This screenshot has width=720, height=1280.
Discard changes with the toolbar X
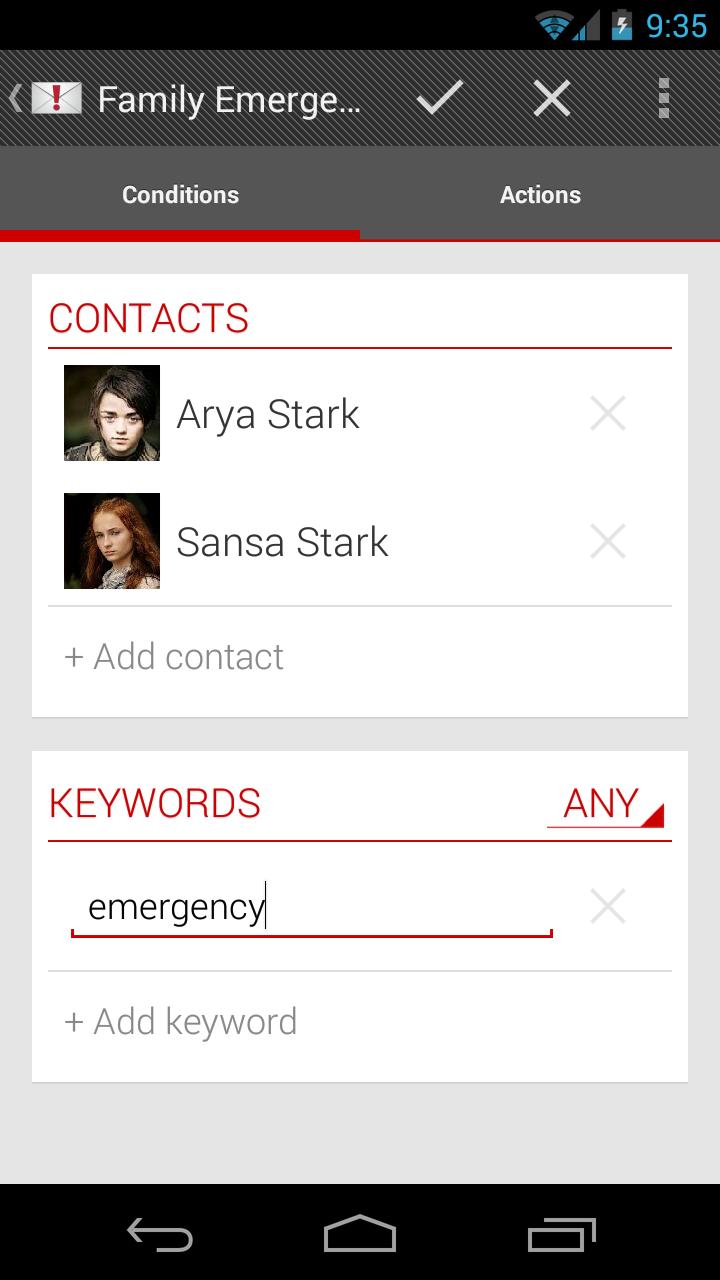click(x=551, y=99)
